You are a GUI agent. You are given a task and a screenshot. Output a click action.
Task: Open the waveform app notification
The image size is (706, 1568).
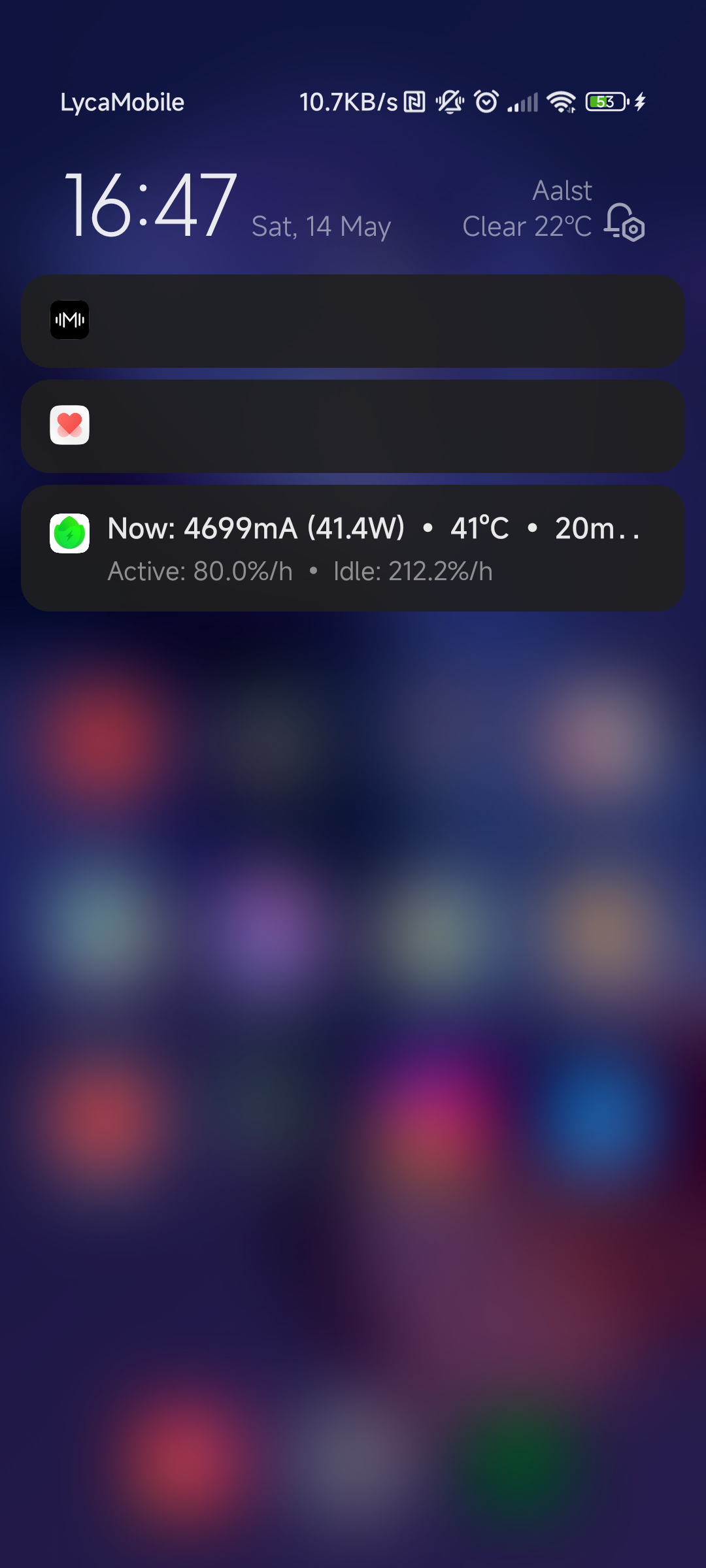(x=353, y=321)
